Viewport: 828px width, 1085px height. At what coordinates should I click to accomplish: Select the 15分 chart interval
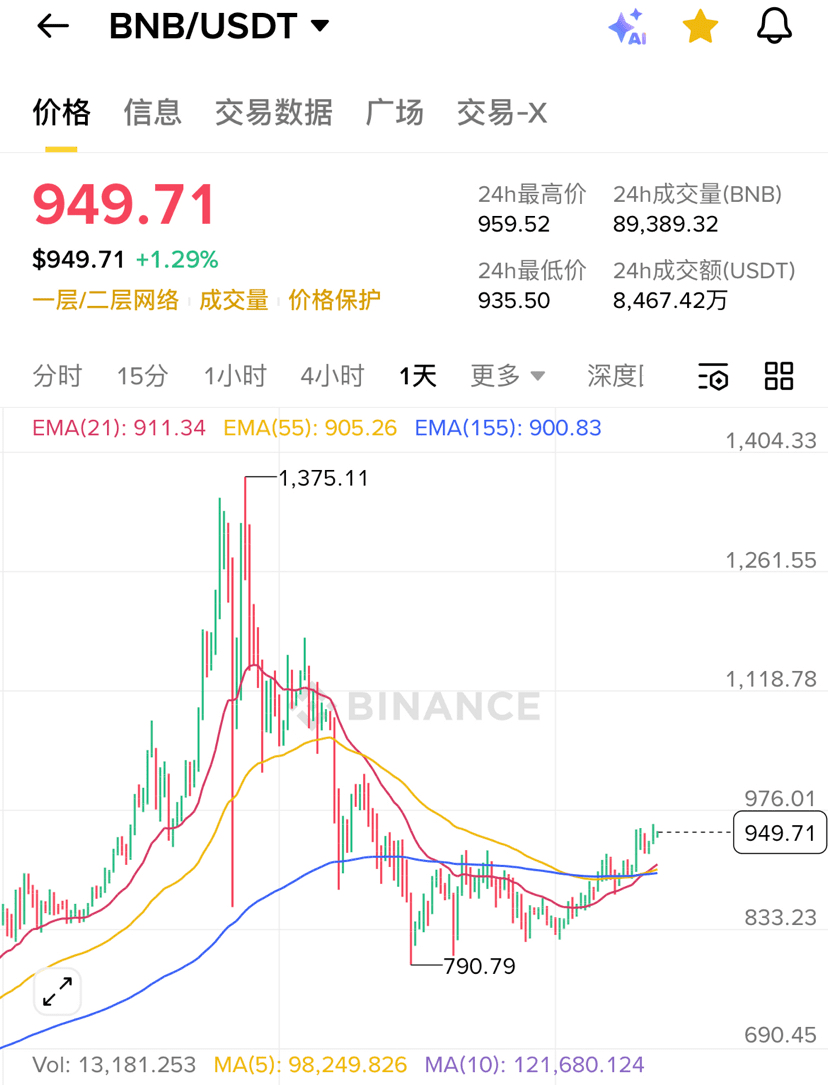(x=142, y=376)
